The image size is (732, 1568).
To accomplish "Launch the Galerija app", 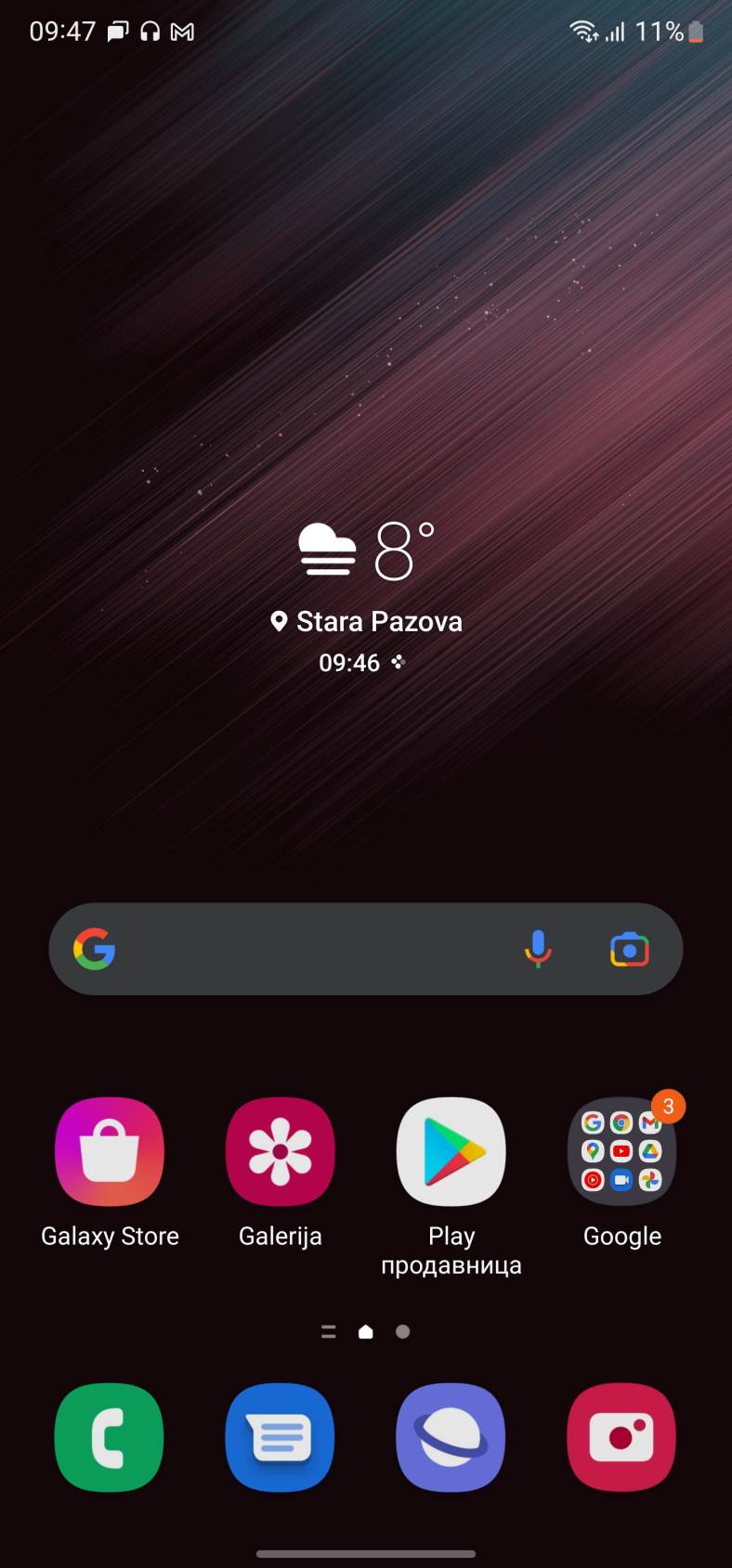I will pos(280,1151).
